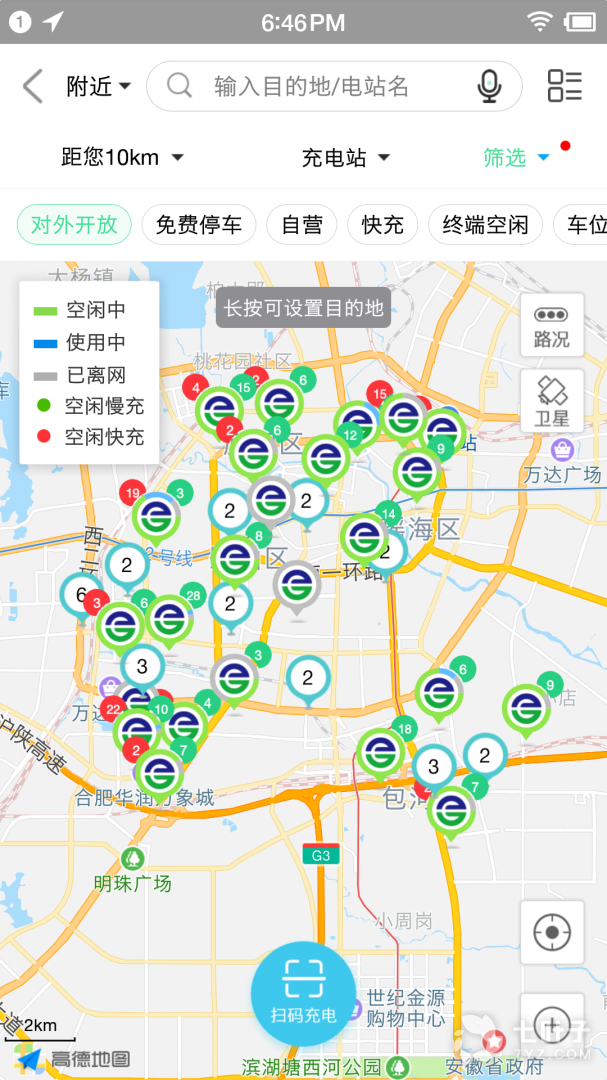This screenshot has width=607, height=1080.
Task: Expand the 距您10km distance dropdown
Action: pos(123,158)
